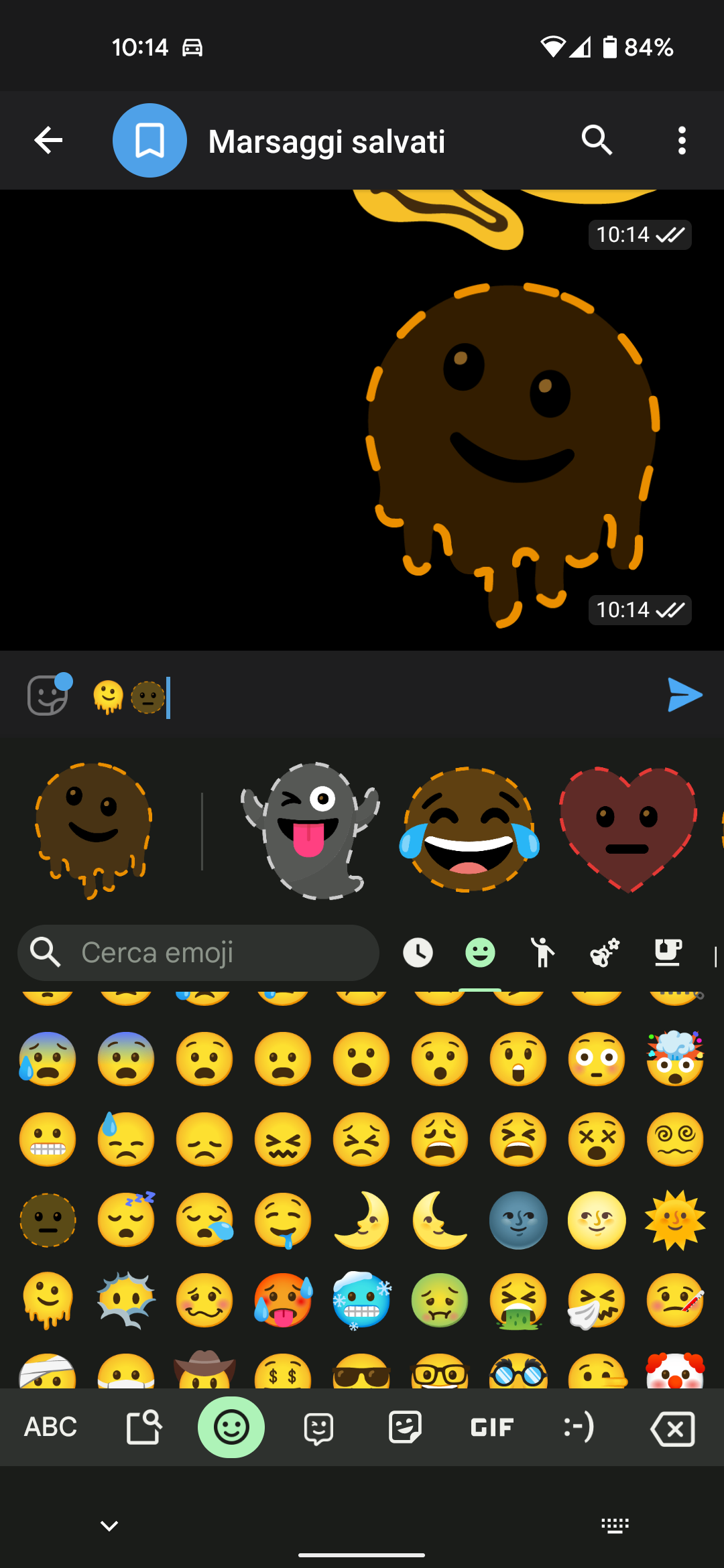Switch to the people emoji category

(542, 953)
